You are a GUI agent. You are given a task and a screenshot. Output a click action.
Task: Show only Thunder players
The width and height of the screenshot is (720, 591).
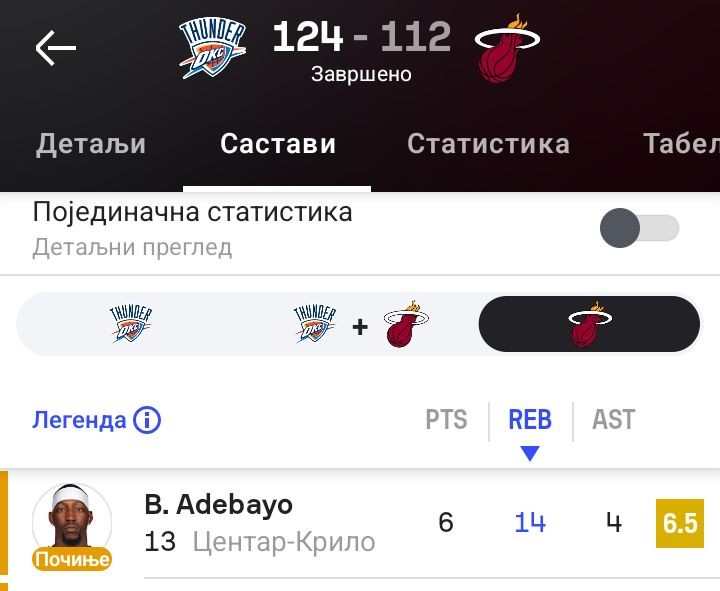click(x=131, y=325)
